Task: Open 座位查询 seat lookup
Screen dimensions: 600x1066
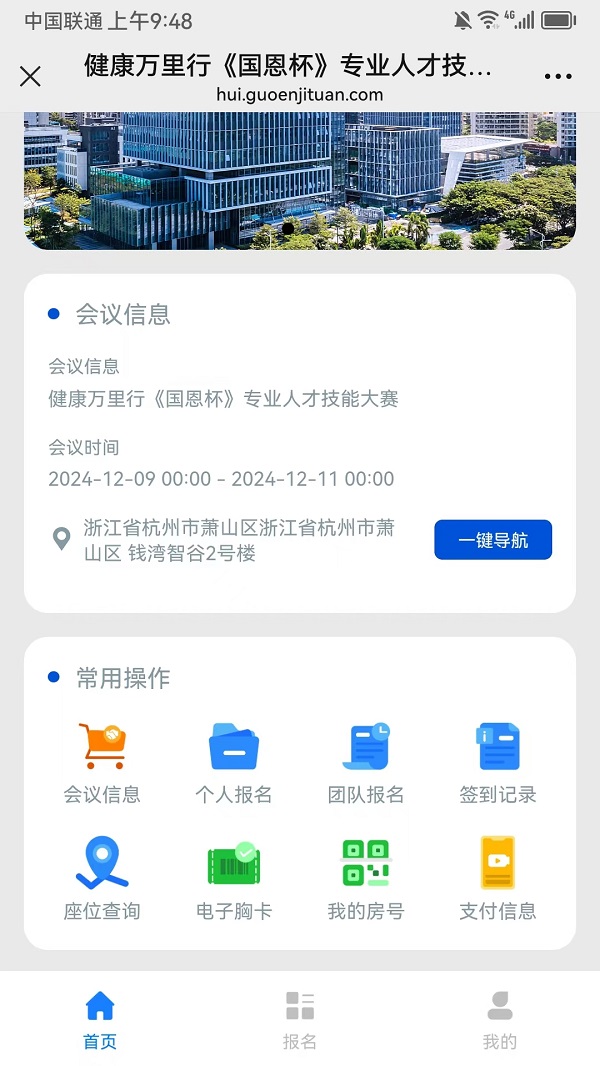Action: point(102,879)
